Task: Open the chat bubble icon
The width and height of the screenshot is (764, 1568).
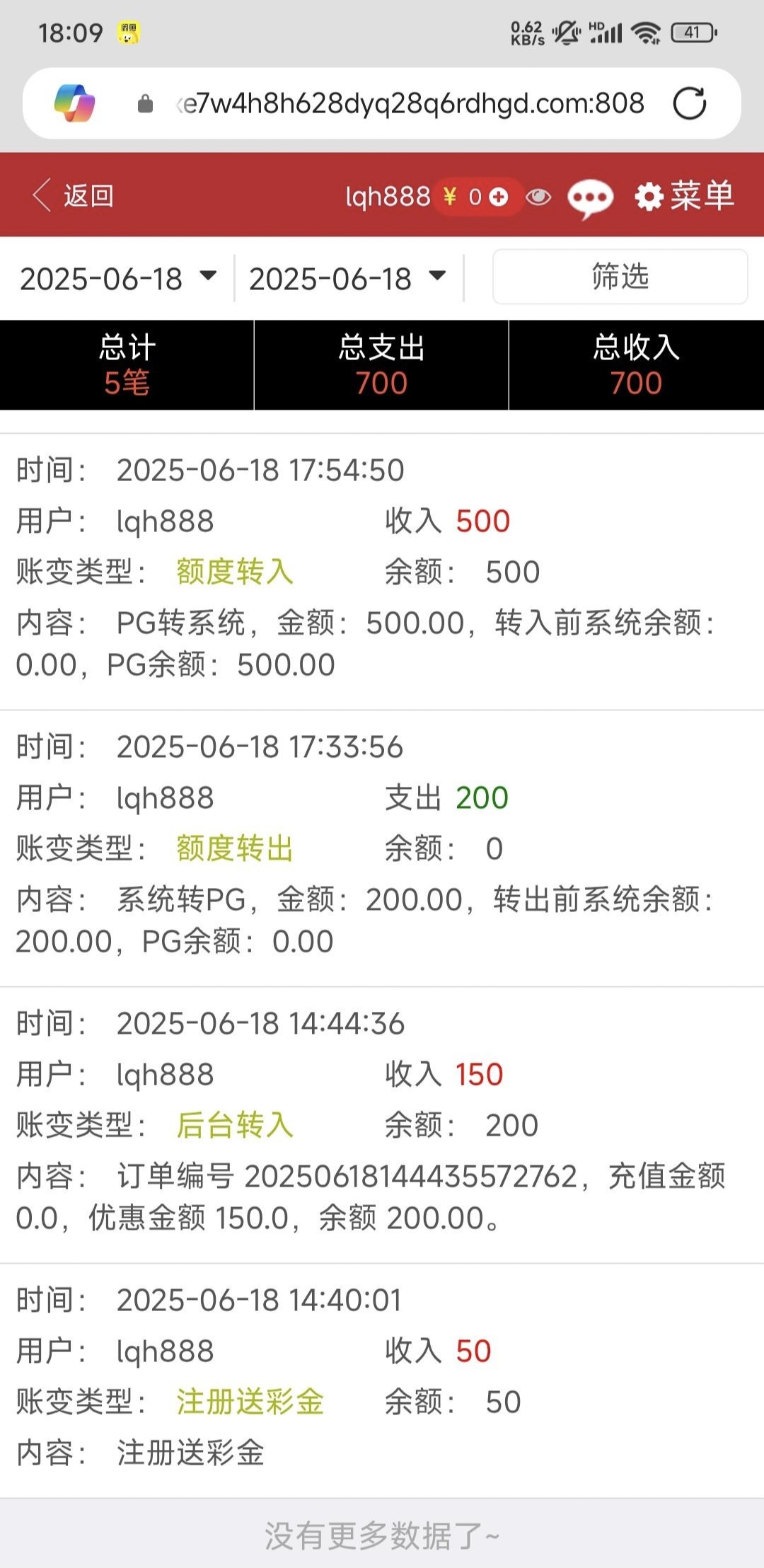Action: tap(590, 198)
